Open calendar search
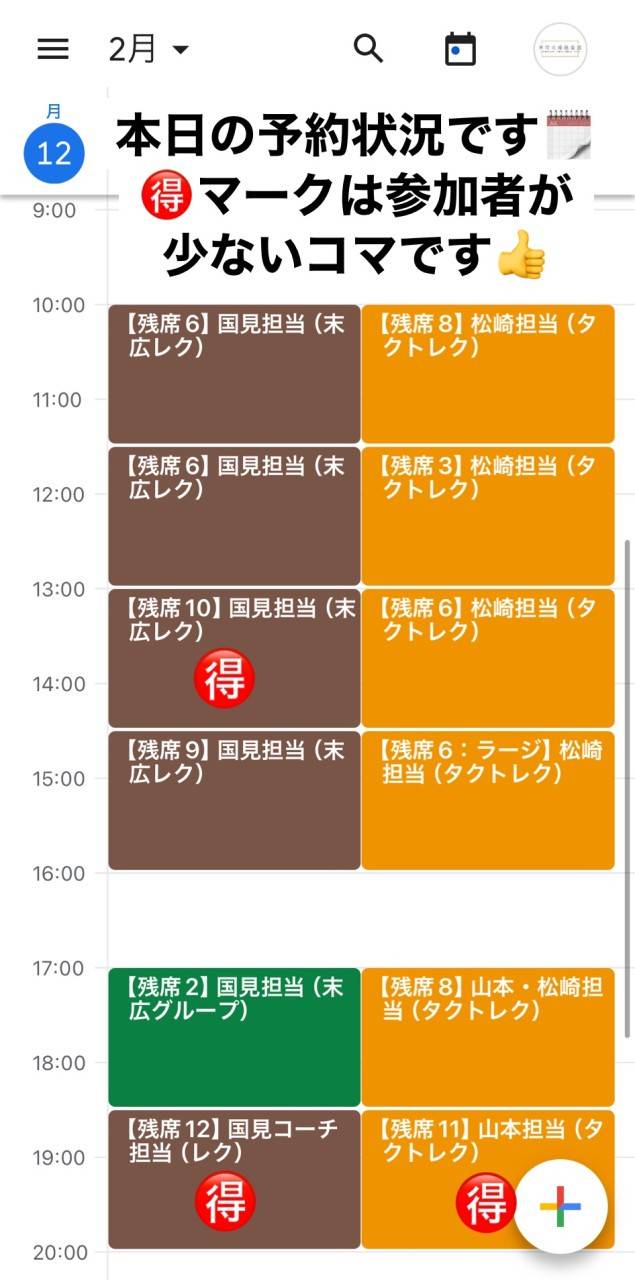Viewport: 635px width, 1280px height. click(x=369, y=48)
